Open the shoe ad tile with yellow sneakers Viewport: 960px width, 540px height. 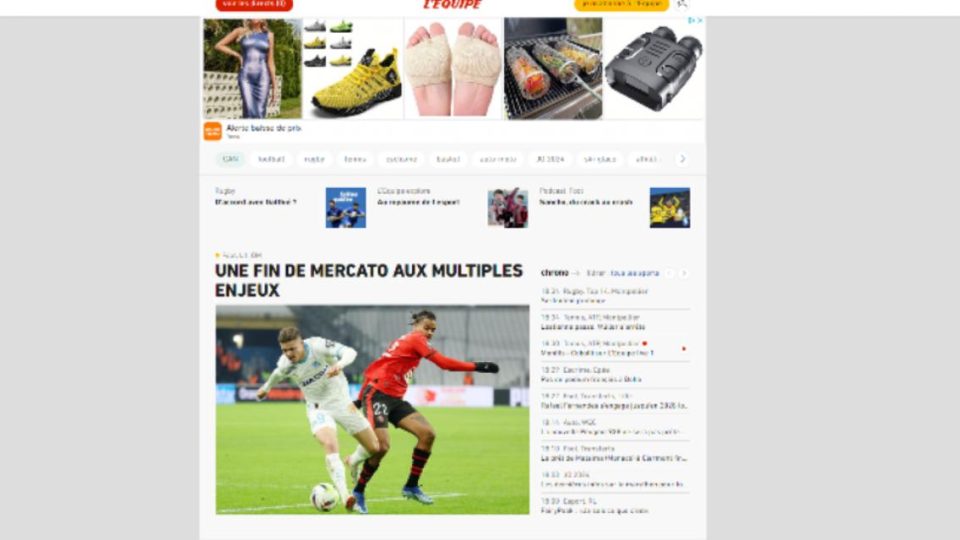pyautogui.click(x=353, y=68)
